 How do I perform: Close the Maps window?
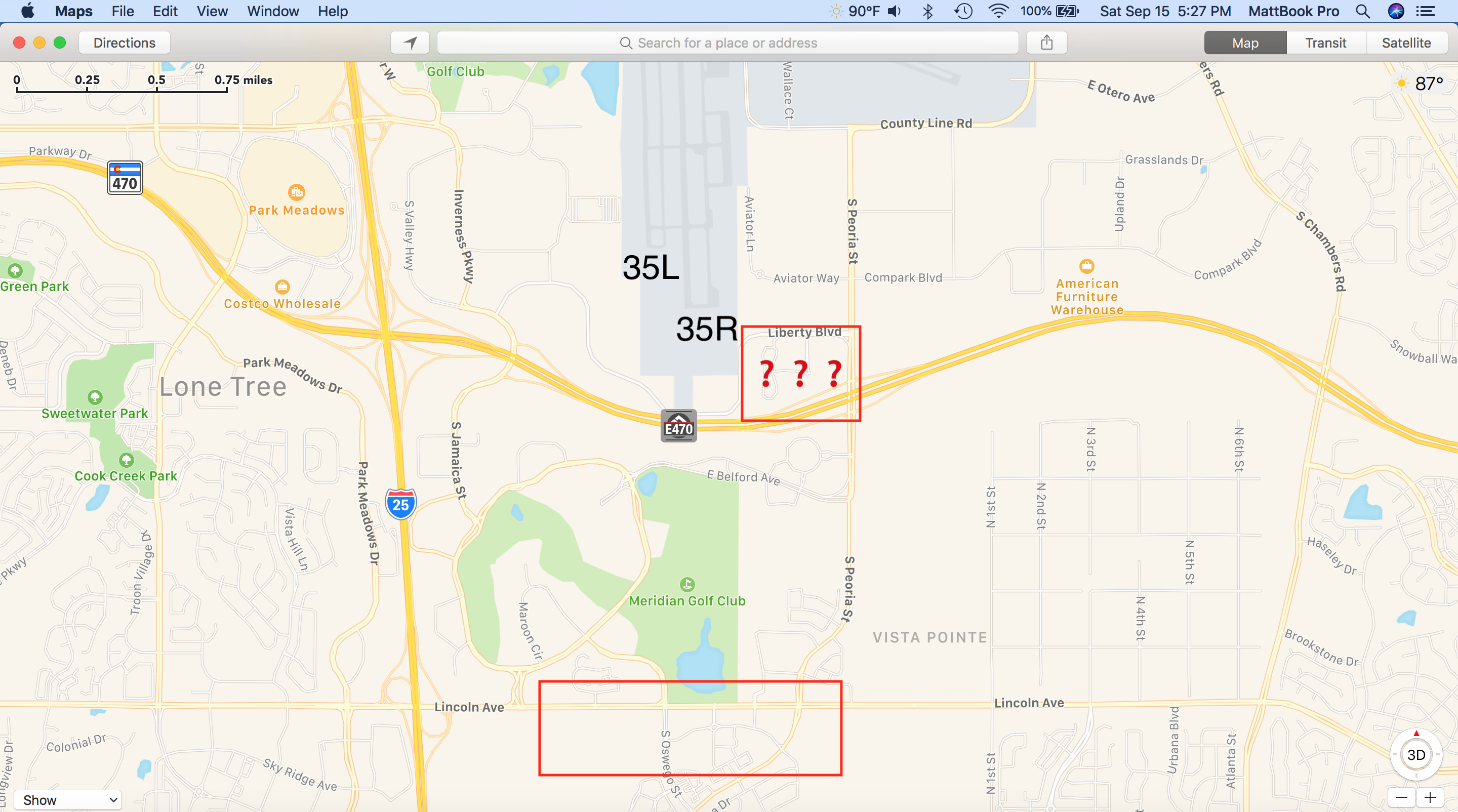[x=19, y=43]
